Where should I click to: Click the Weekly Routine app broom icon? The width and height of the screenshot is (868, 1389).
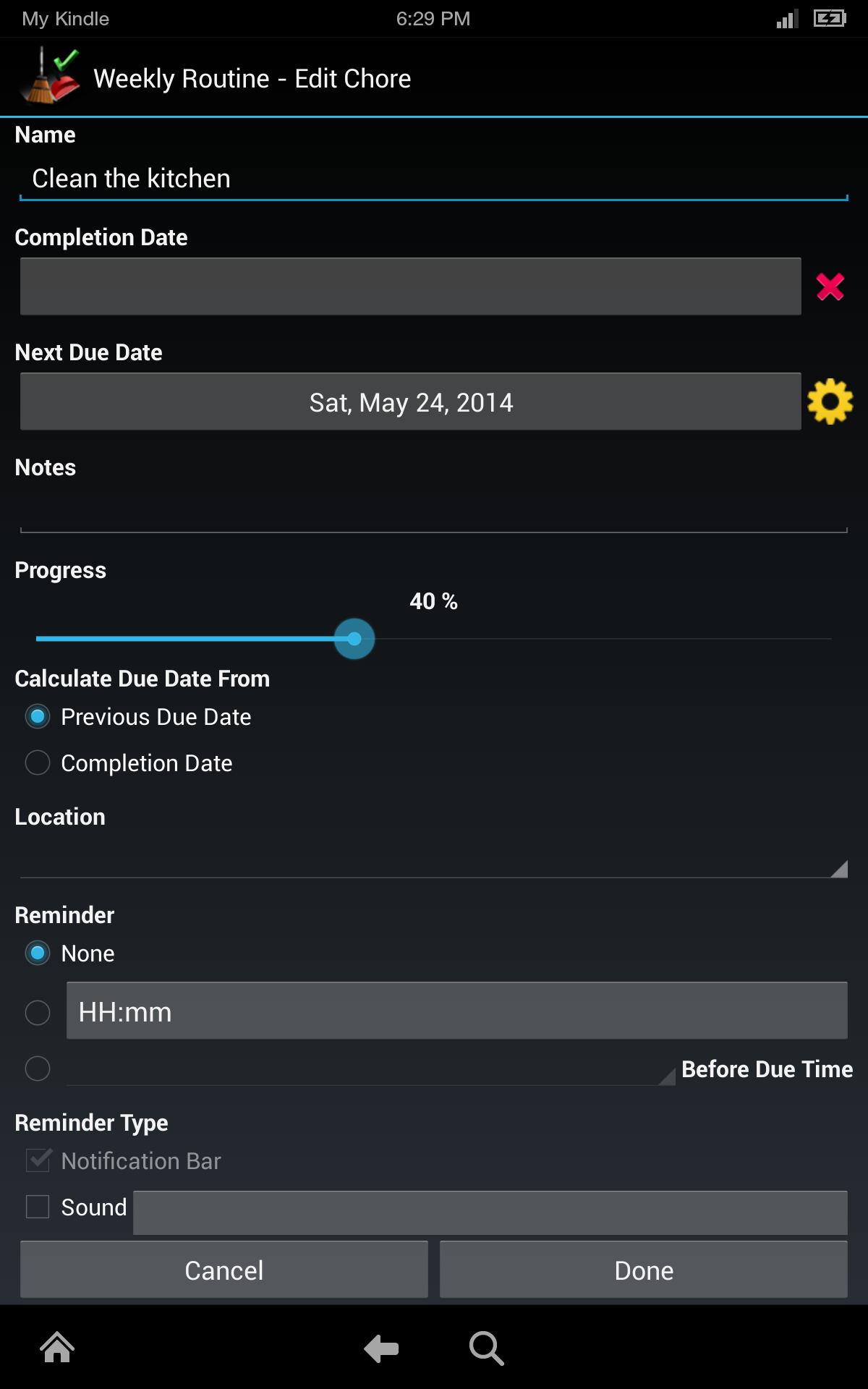[x=48, y=76]
